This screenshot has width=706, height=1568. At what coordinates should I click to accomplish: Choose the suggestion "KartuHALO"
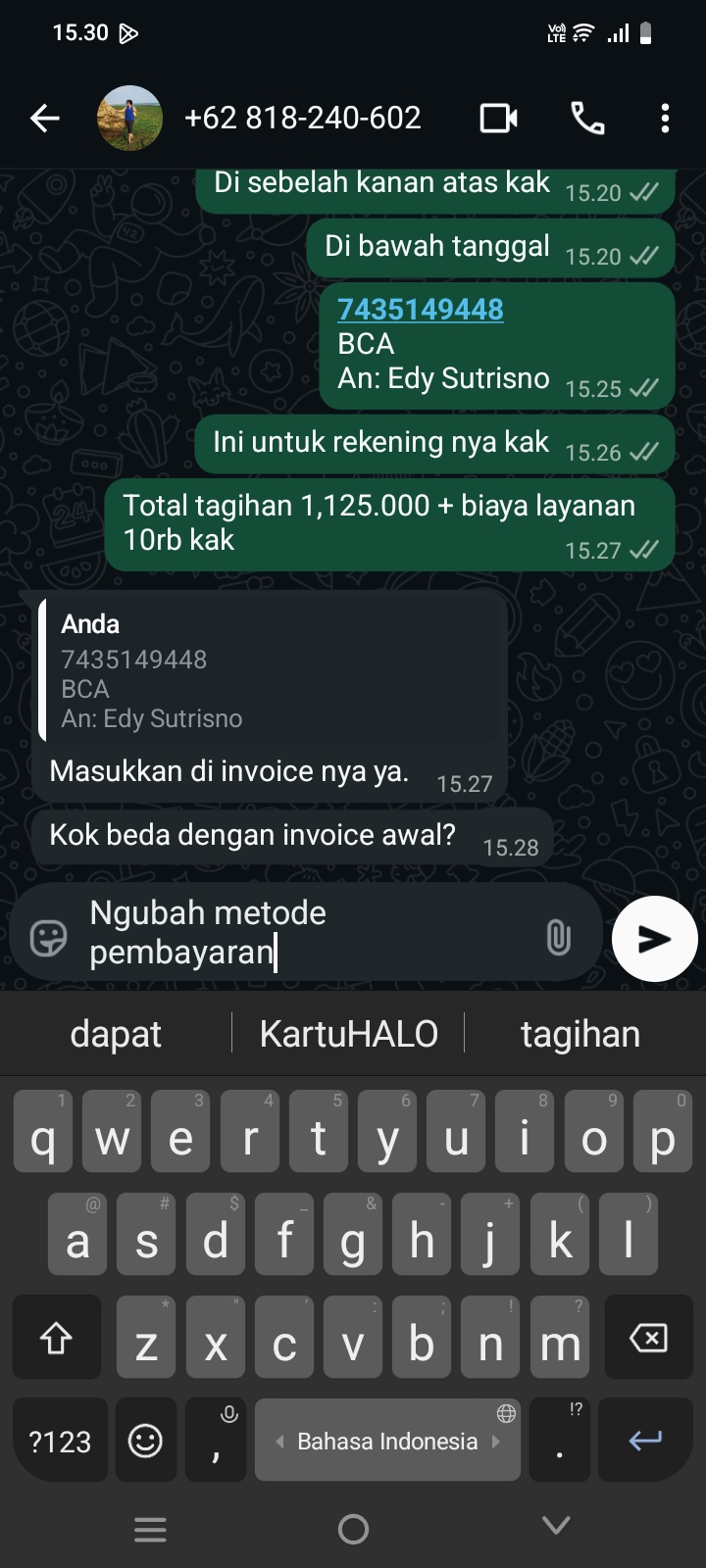coord(348,1034)
